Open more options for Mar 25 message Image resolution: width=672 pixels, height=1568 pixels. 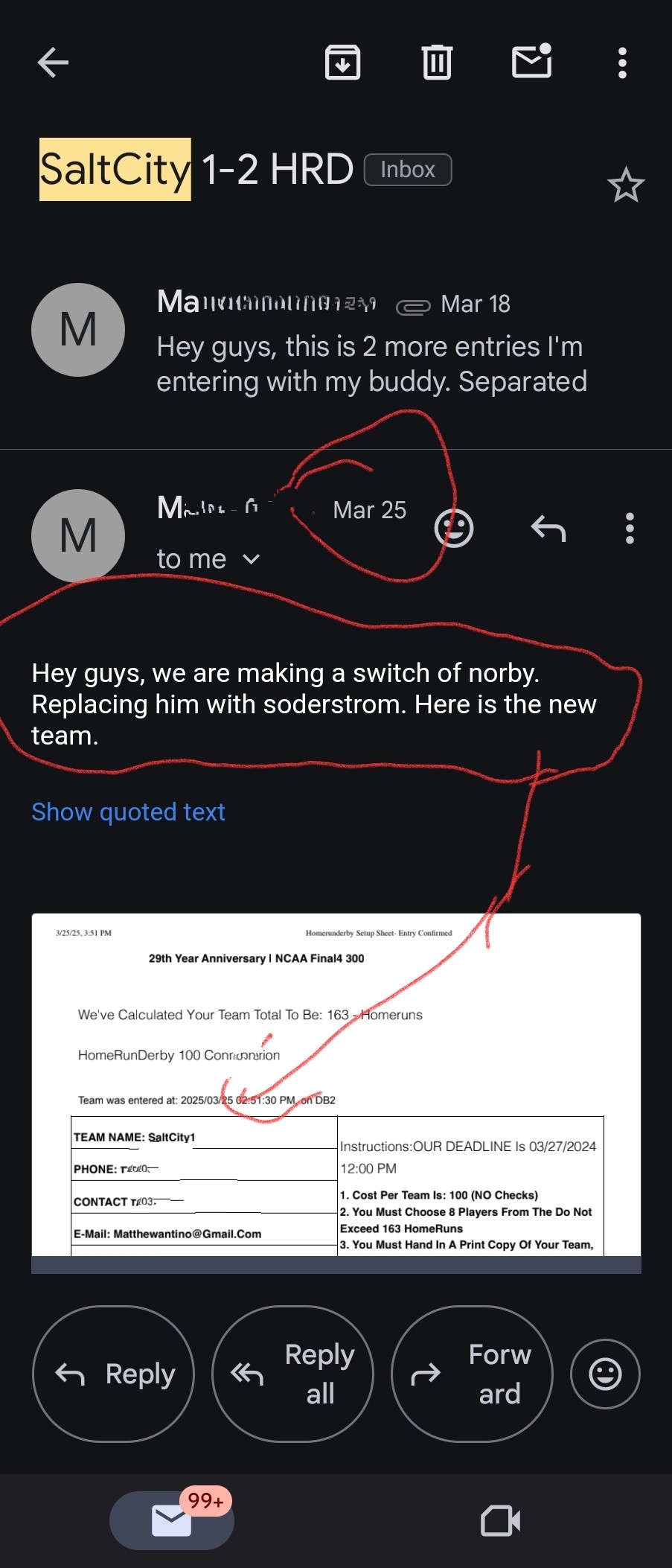[x=630, y=529]
